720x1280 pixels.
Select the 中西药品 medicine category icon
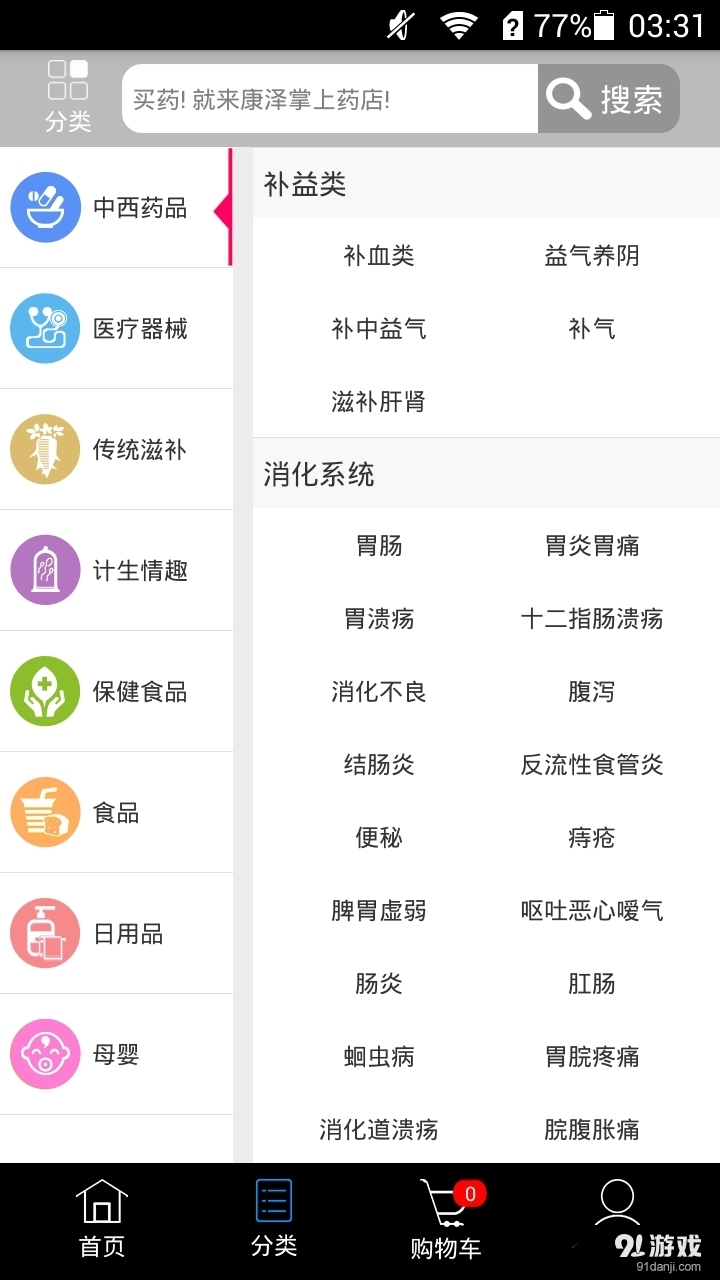coord(45,207)
